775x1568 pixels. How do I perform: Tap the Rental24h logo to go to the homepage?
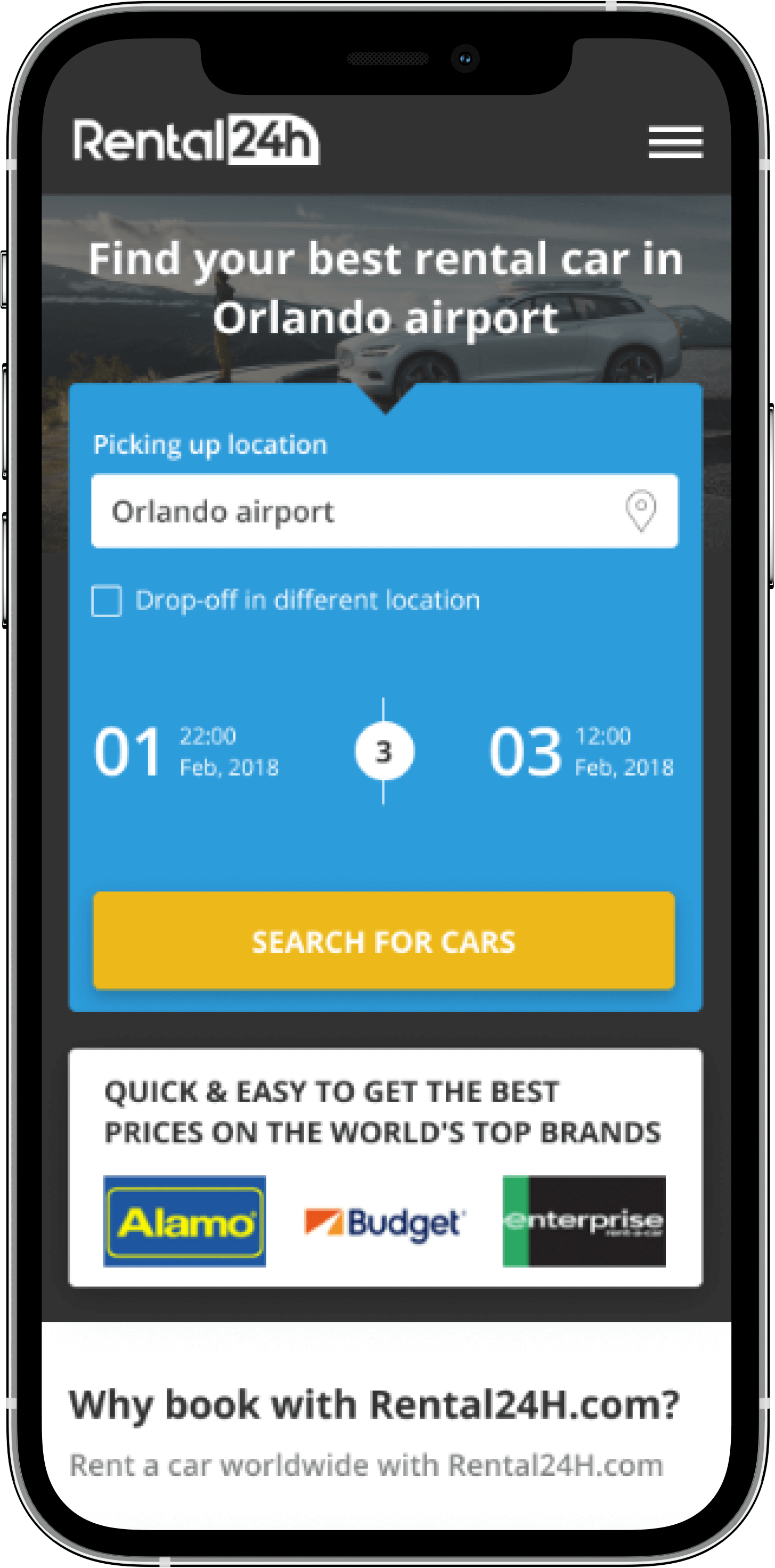pos(195,140)
